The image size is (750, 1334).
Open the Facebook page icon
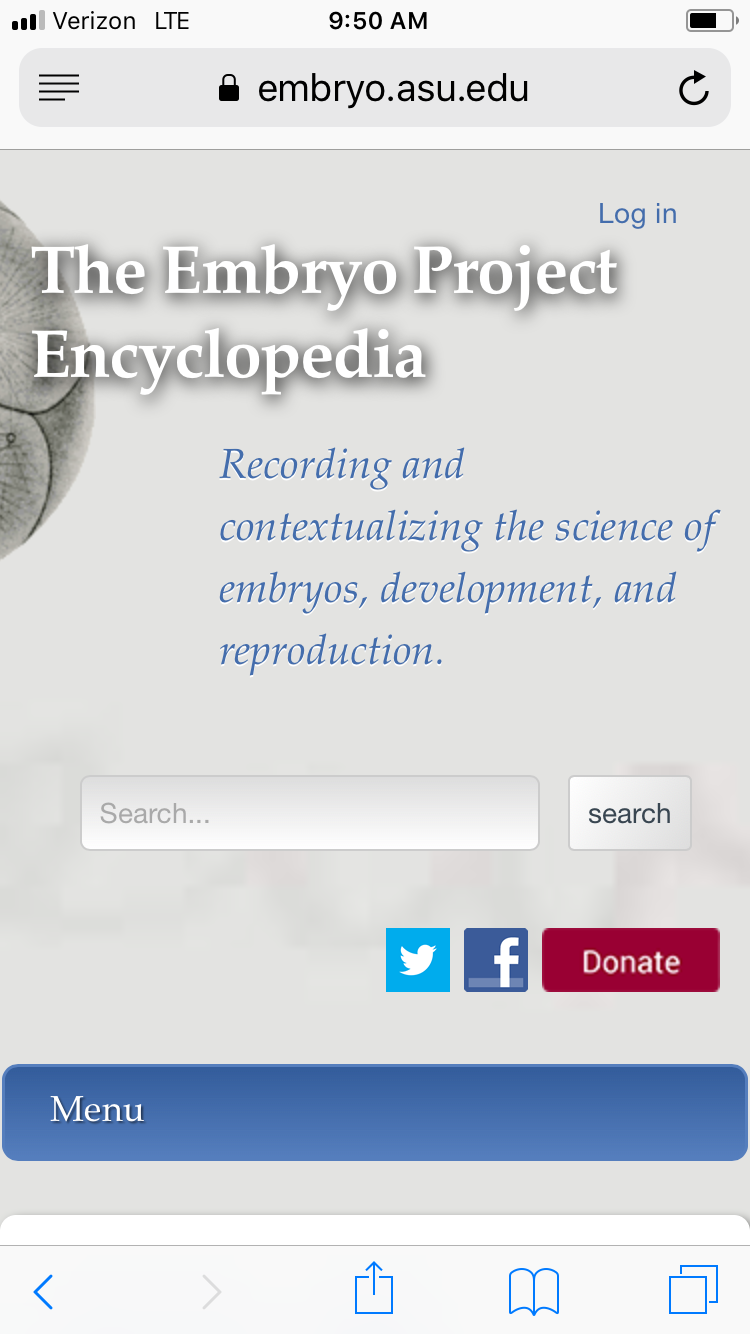(496, 960)
